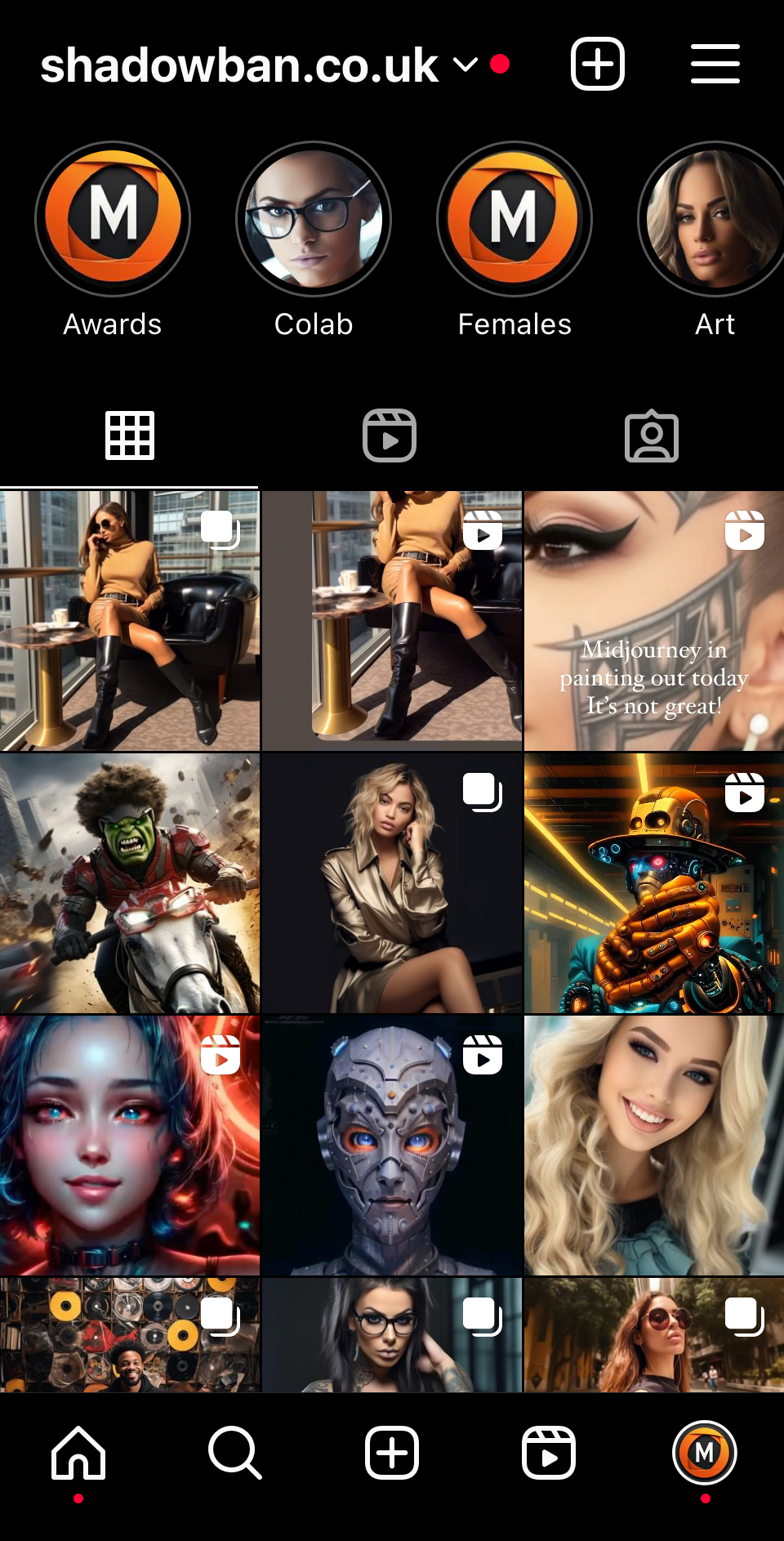Switch to the reels tab on profile
Image resolution: width=784 pixels, height=1541 pixels.
[390, 435]
